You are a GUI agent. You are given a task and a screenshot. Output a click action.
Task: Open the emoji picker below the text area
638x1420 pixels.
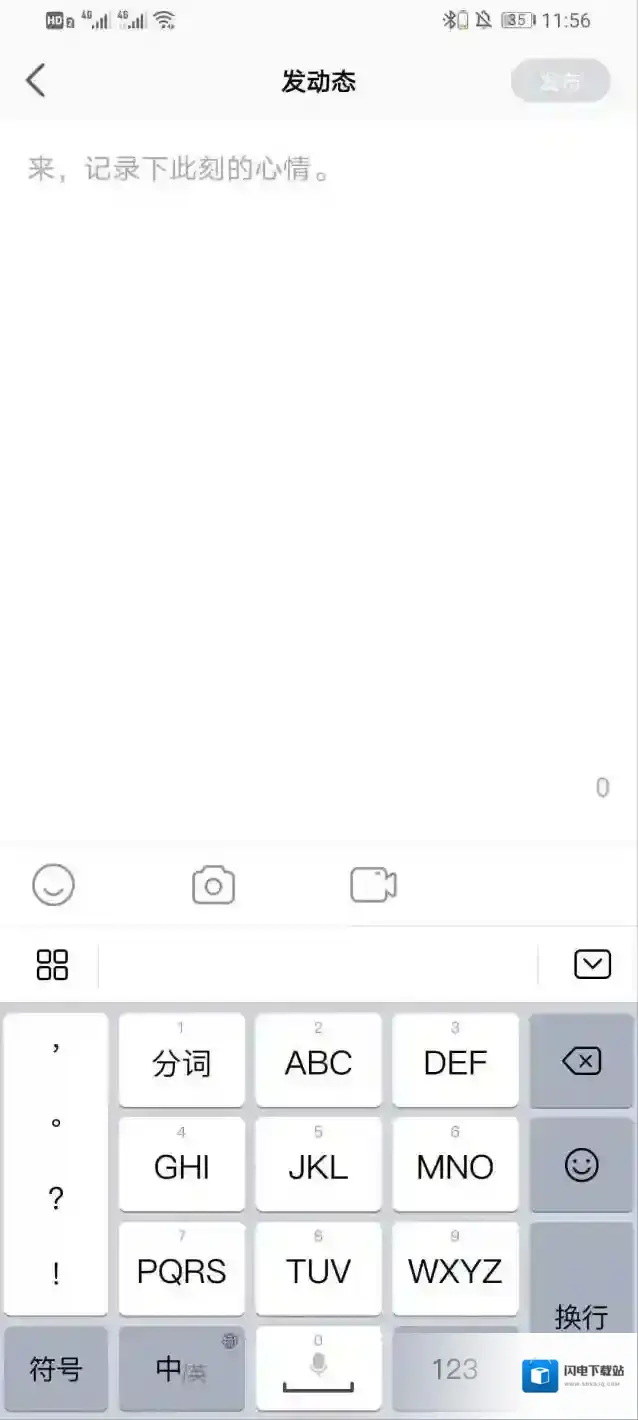pyautogui.click(x=53, y=885)
